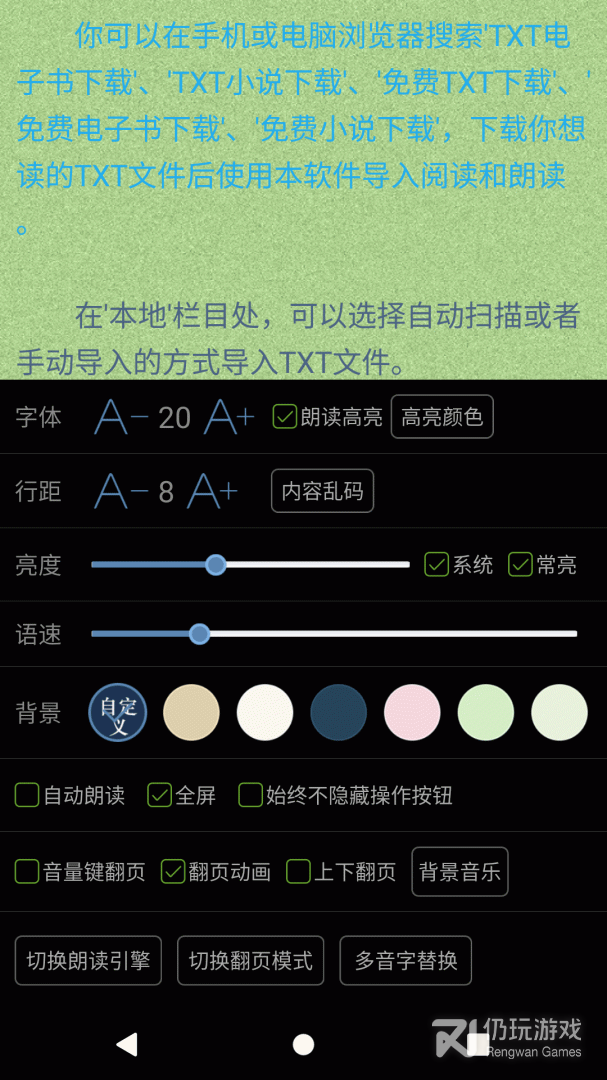The height and width of the screenshot is (1080, 607).
Task: Toggle the 常亮 keep-screen-on checkbox
Action: coord(520,565)
